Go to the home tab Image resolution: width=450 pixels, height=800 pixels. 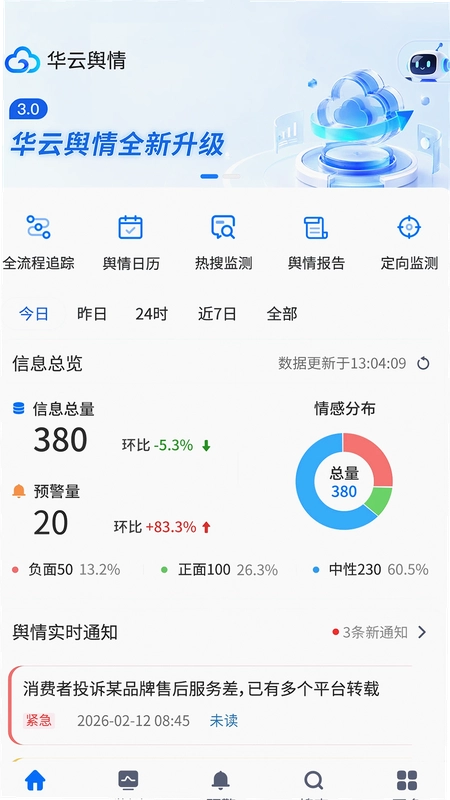35,780
